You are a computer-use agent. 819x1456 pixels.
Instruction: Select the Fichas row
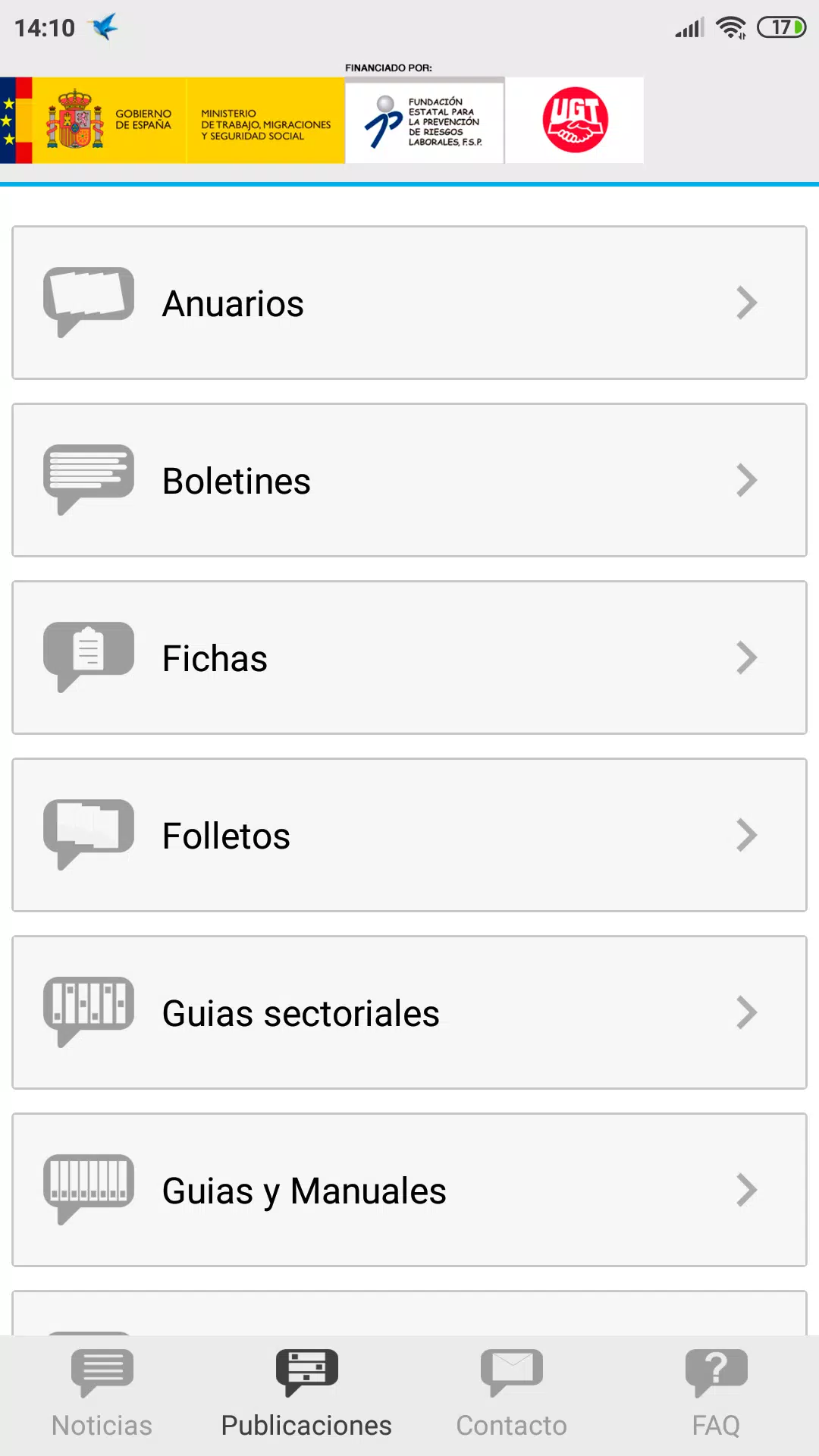[409, 657]
